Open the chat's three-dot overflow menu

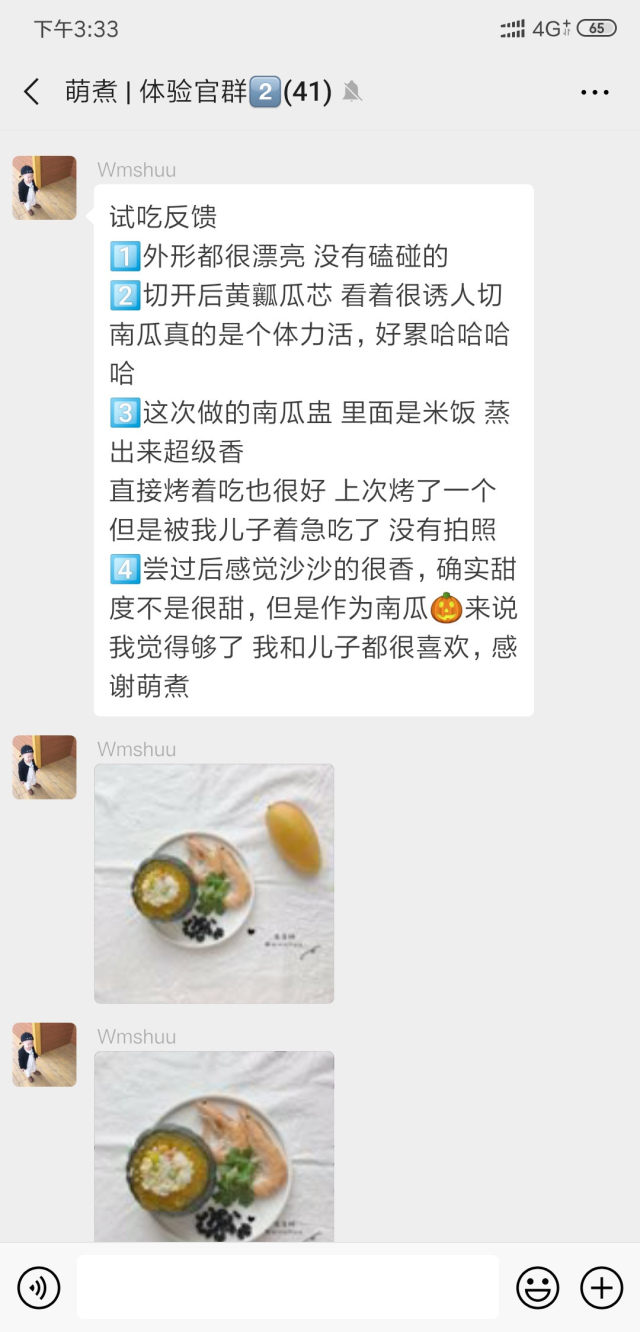[x=595, y=92]
